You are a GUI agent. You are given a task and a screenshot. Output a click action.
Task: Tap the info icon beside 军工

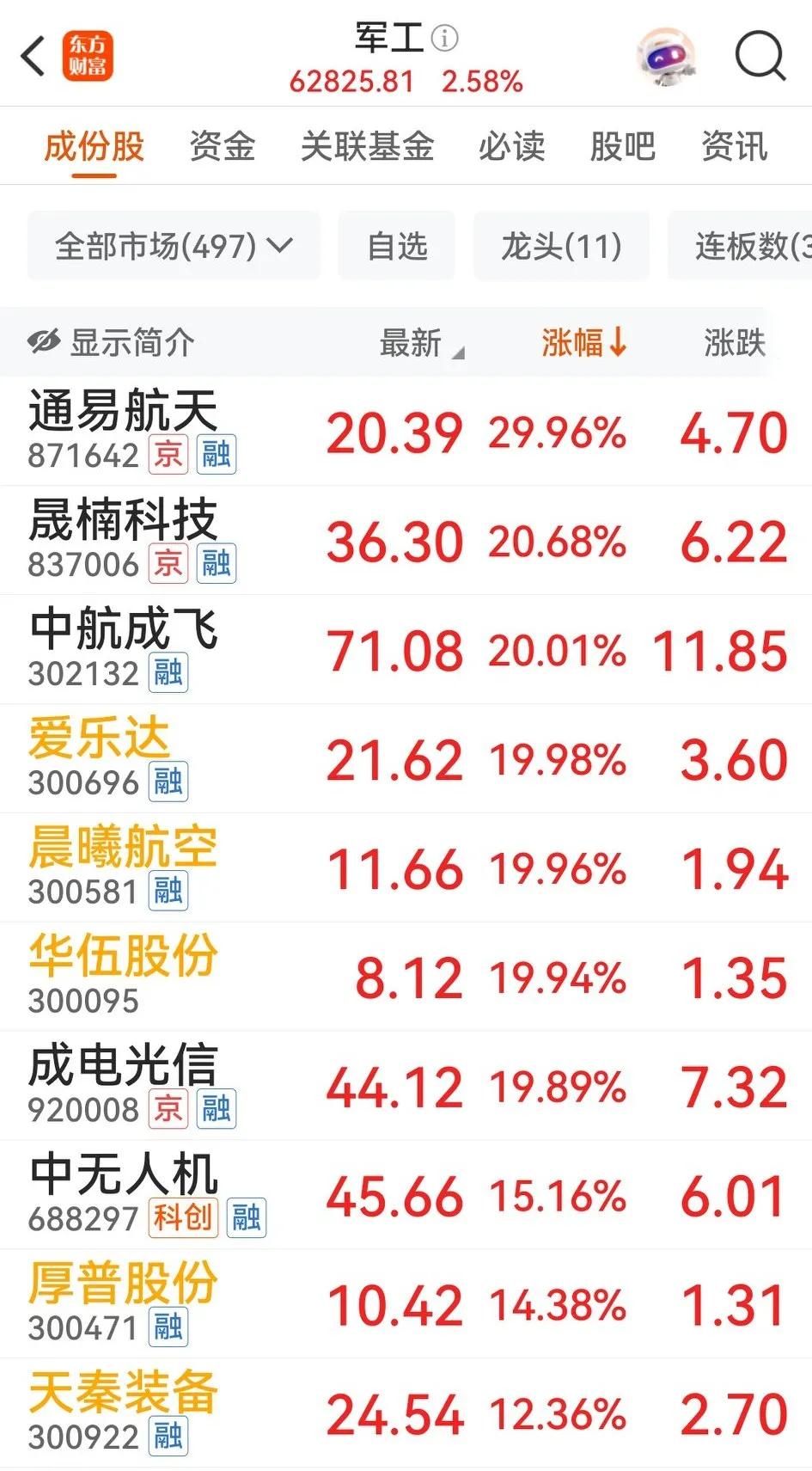pyautogui.click(x=444, y=38)
